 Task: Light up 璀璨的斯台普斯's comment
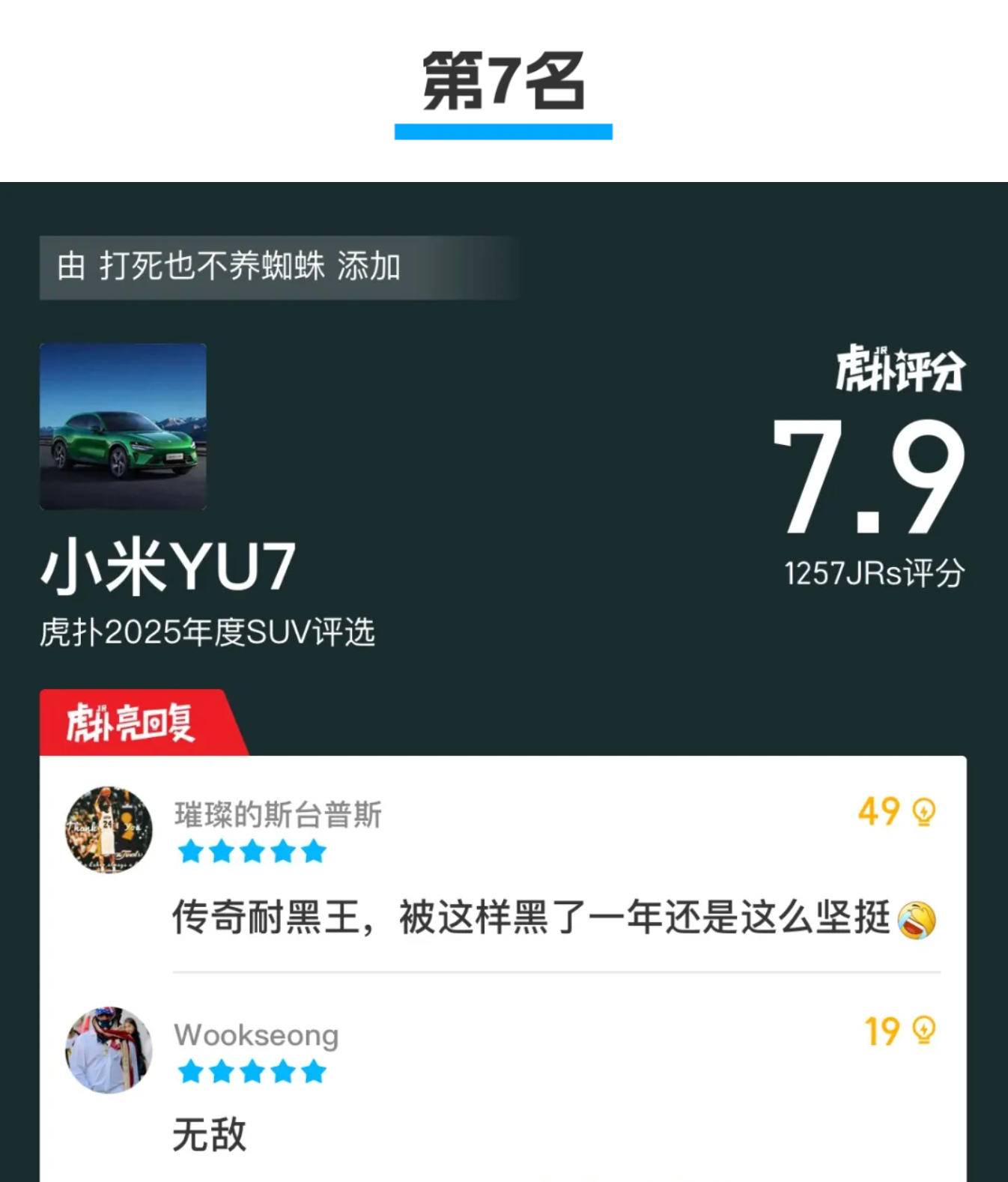coord(924,811)
